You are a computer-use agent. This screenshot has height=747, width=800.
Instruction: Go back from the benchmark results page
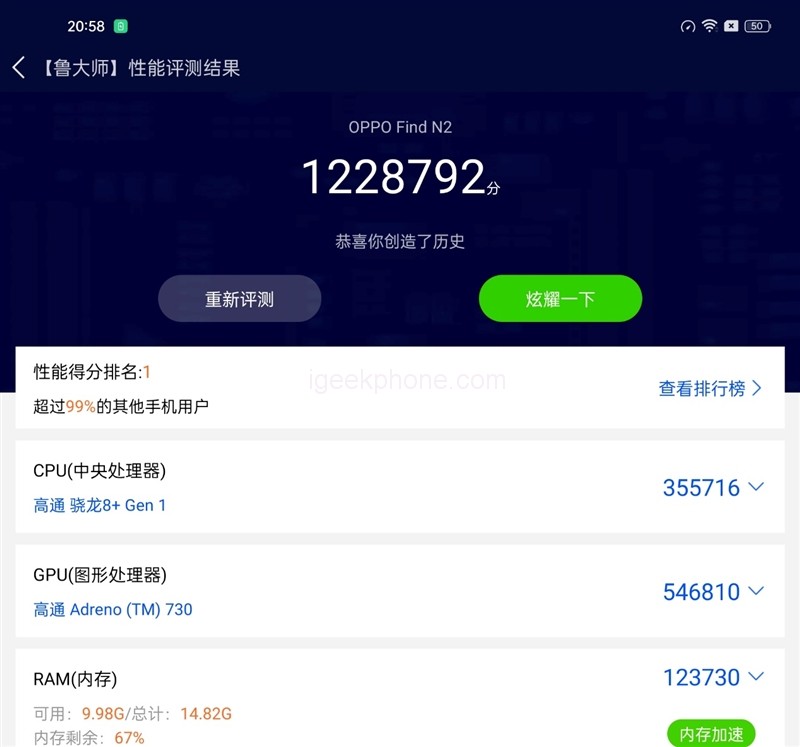19,68
